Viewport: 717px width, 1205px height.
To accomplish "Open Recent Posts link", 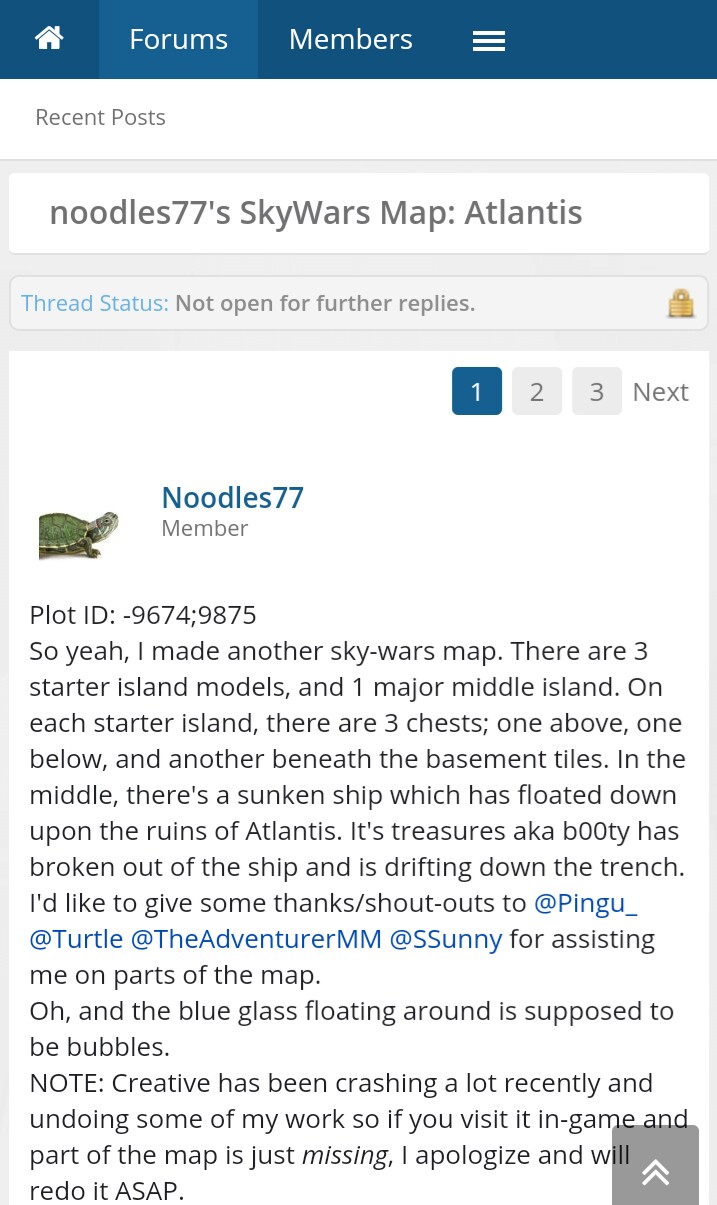I will pos(100,117).
